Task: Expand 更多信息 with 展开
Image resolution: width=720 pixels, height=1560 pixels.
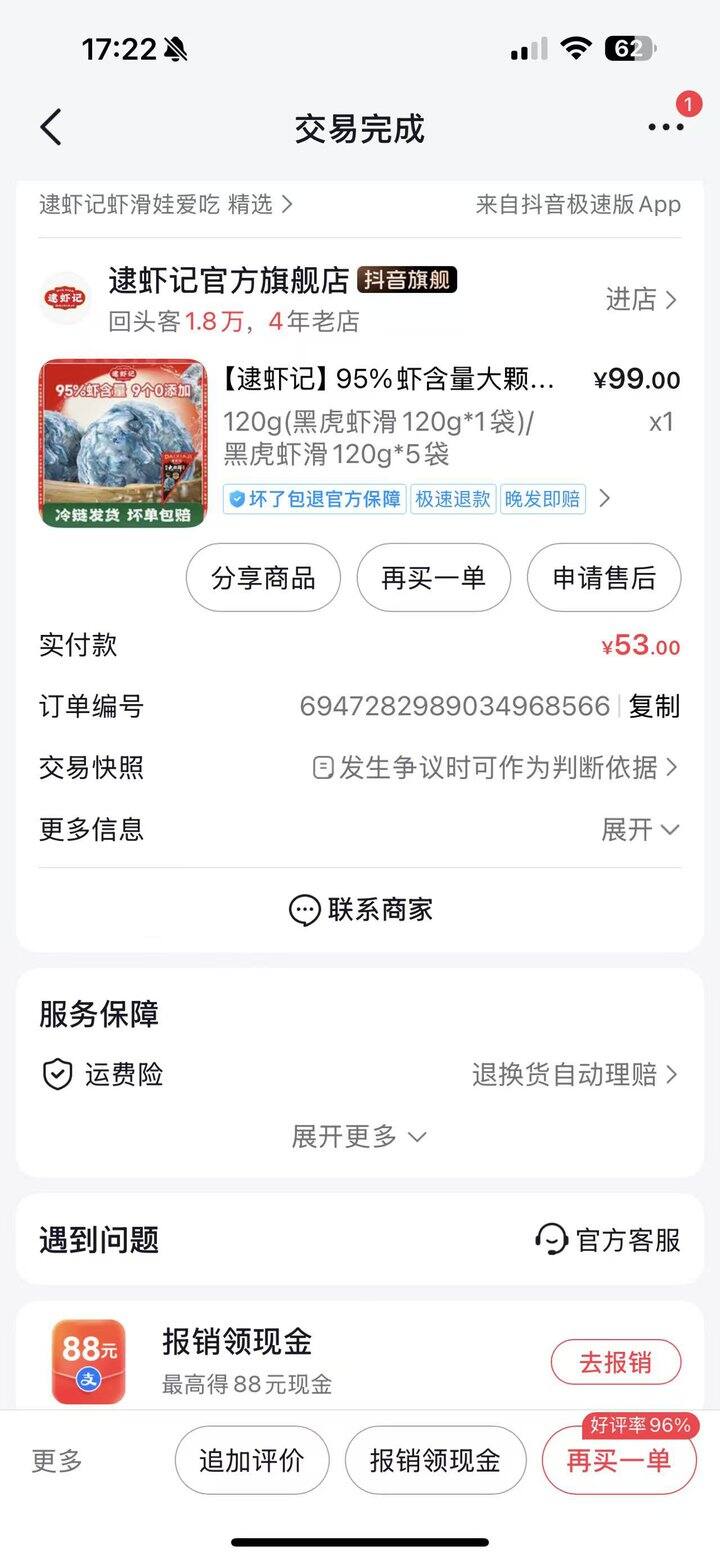Action: (640, 830)
